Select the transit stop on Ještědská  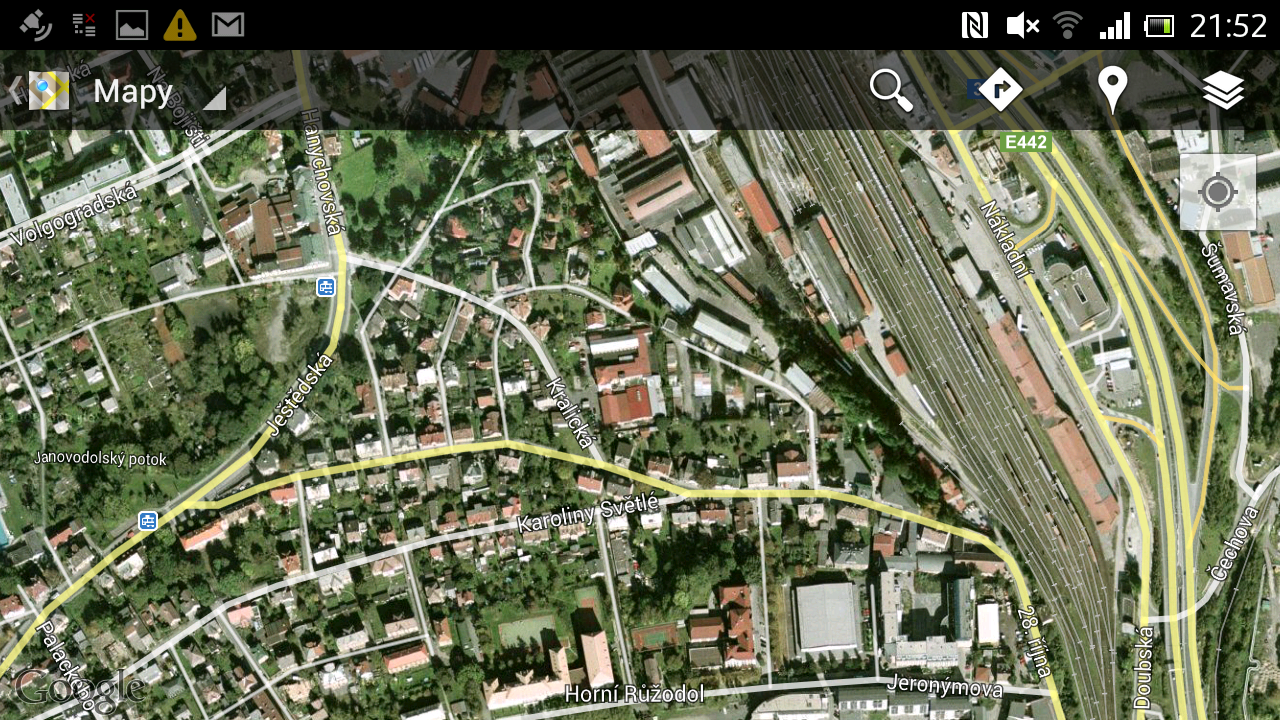click(x=148, y=520)
